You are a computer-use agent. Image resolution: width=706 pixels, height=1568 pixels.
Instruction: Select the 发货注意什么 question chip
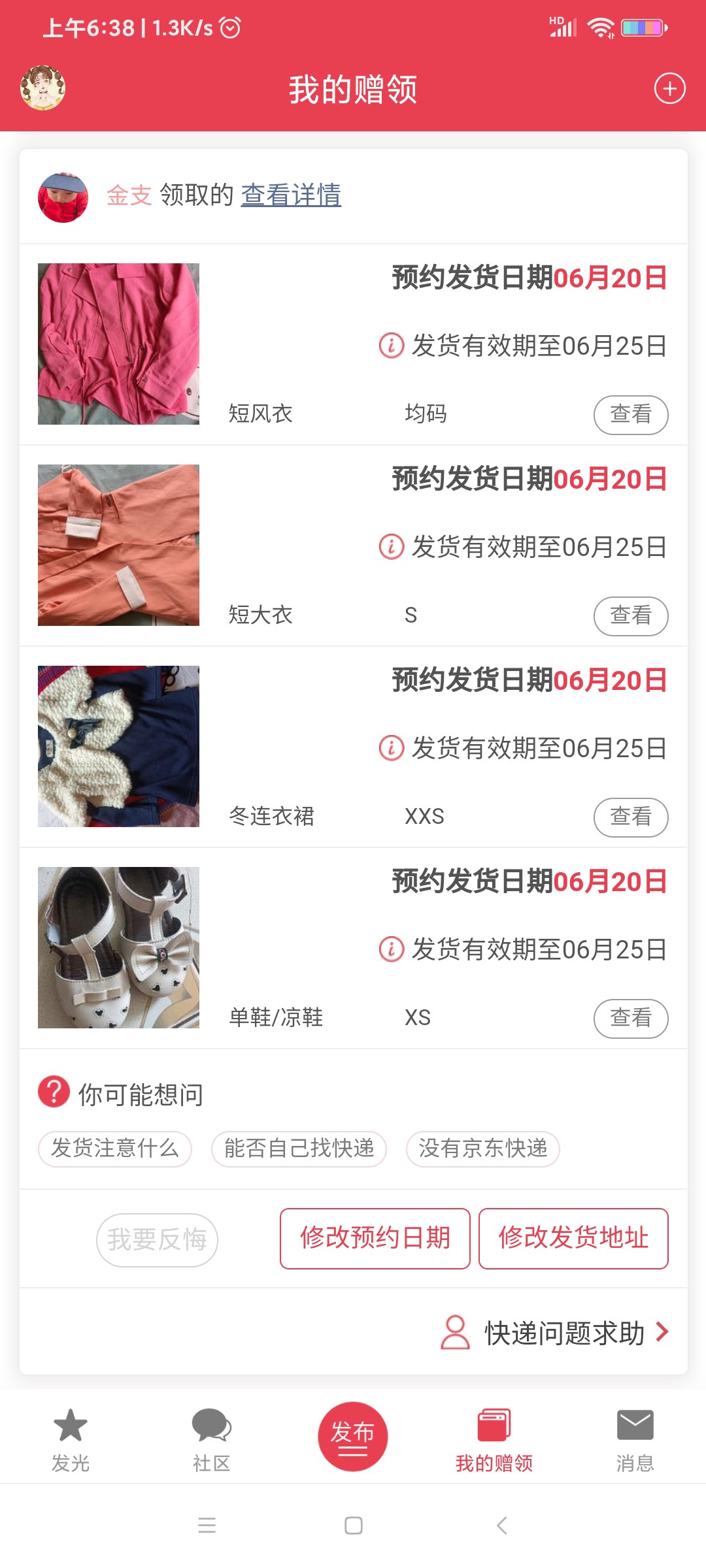pos(115,1149)
